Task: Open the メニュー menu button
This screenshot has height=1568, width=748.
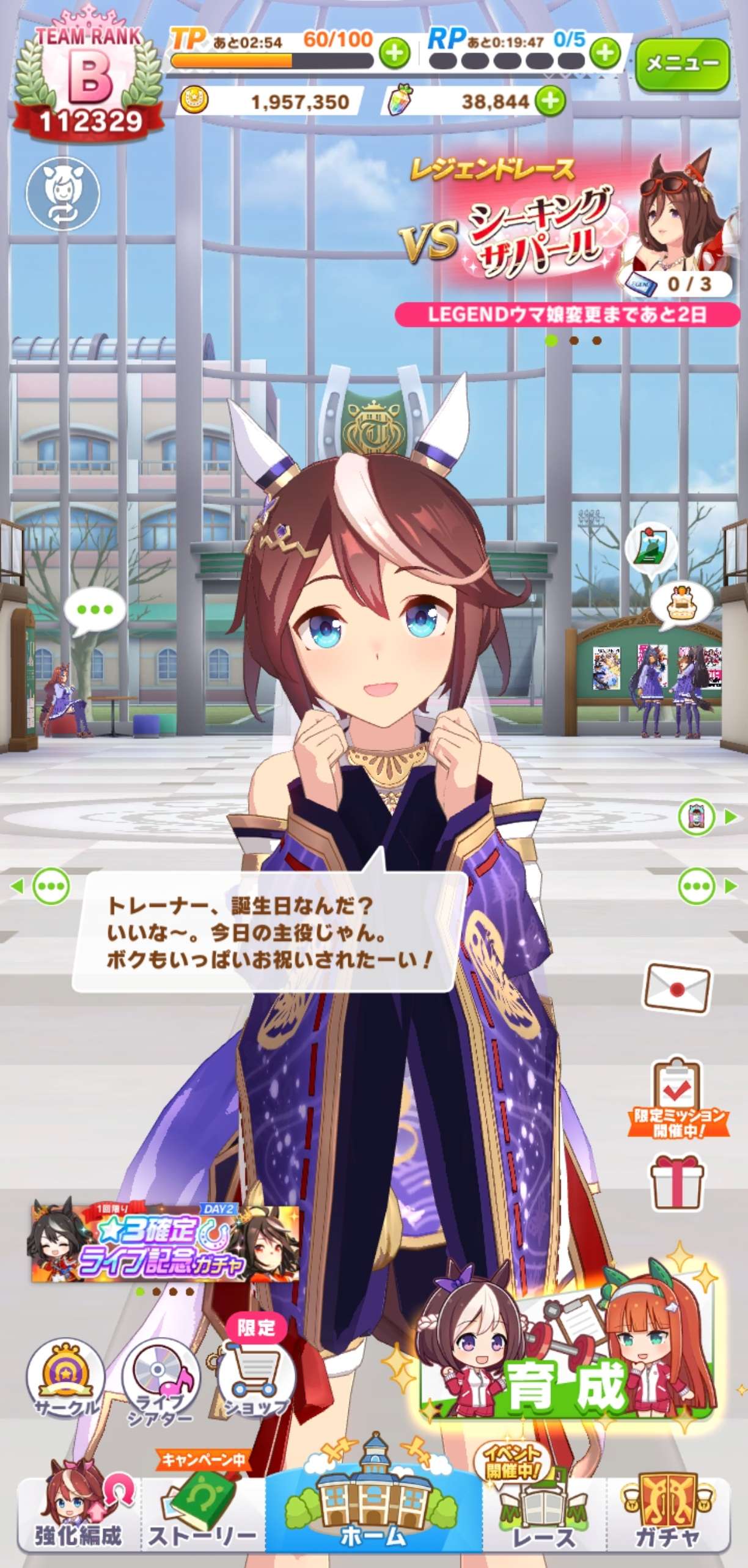Action: (682, 64)
